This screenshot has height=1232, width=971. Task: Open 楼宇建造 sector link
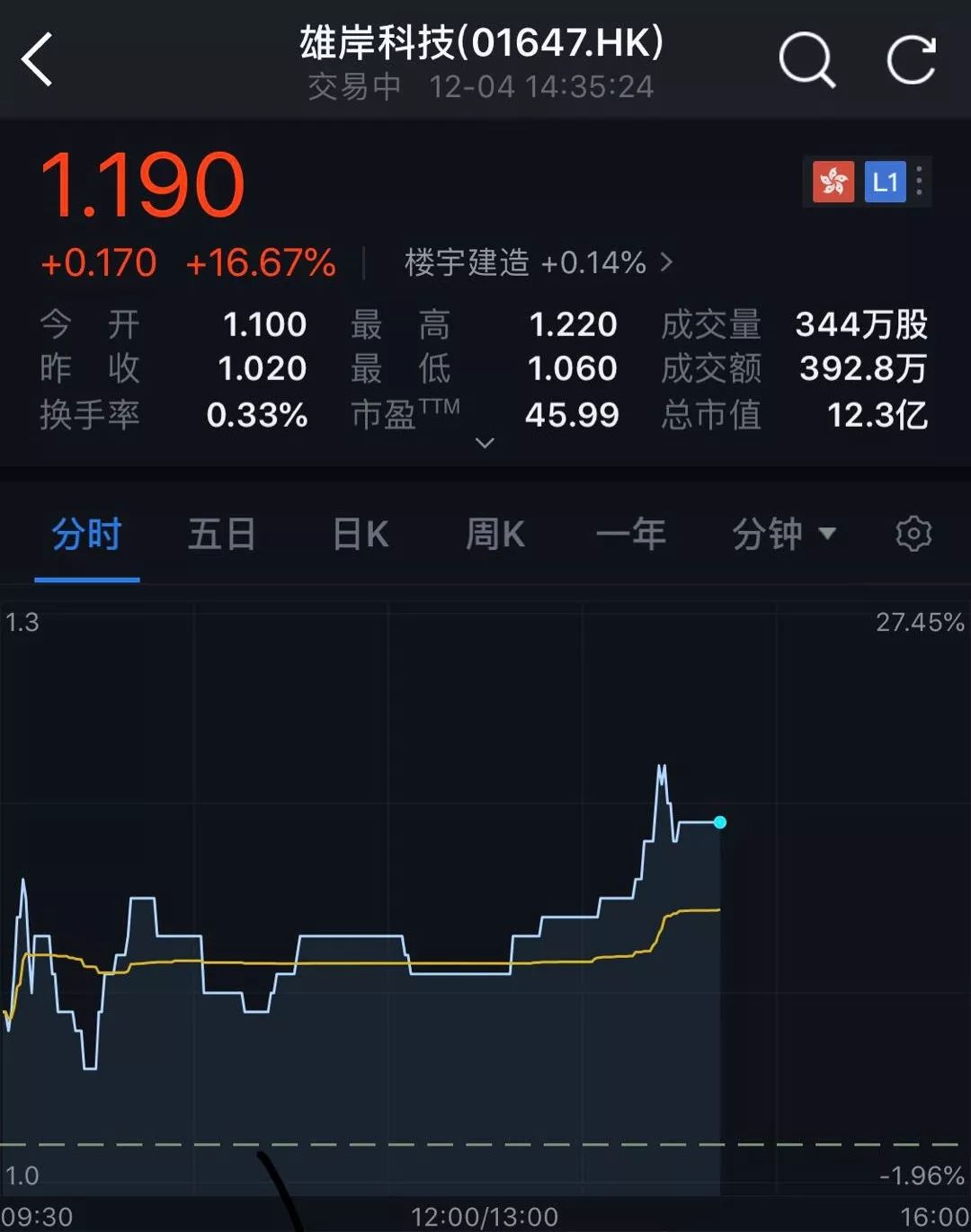pyautogui.click(x=537, y=262)
